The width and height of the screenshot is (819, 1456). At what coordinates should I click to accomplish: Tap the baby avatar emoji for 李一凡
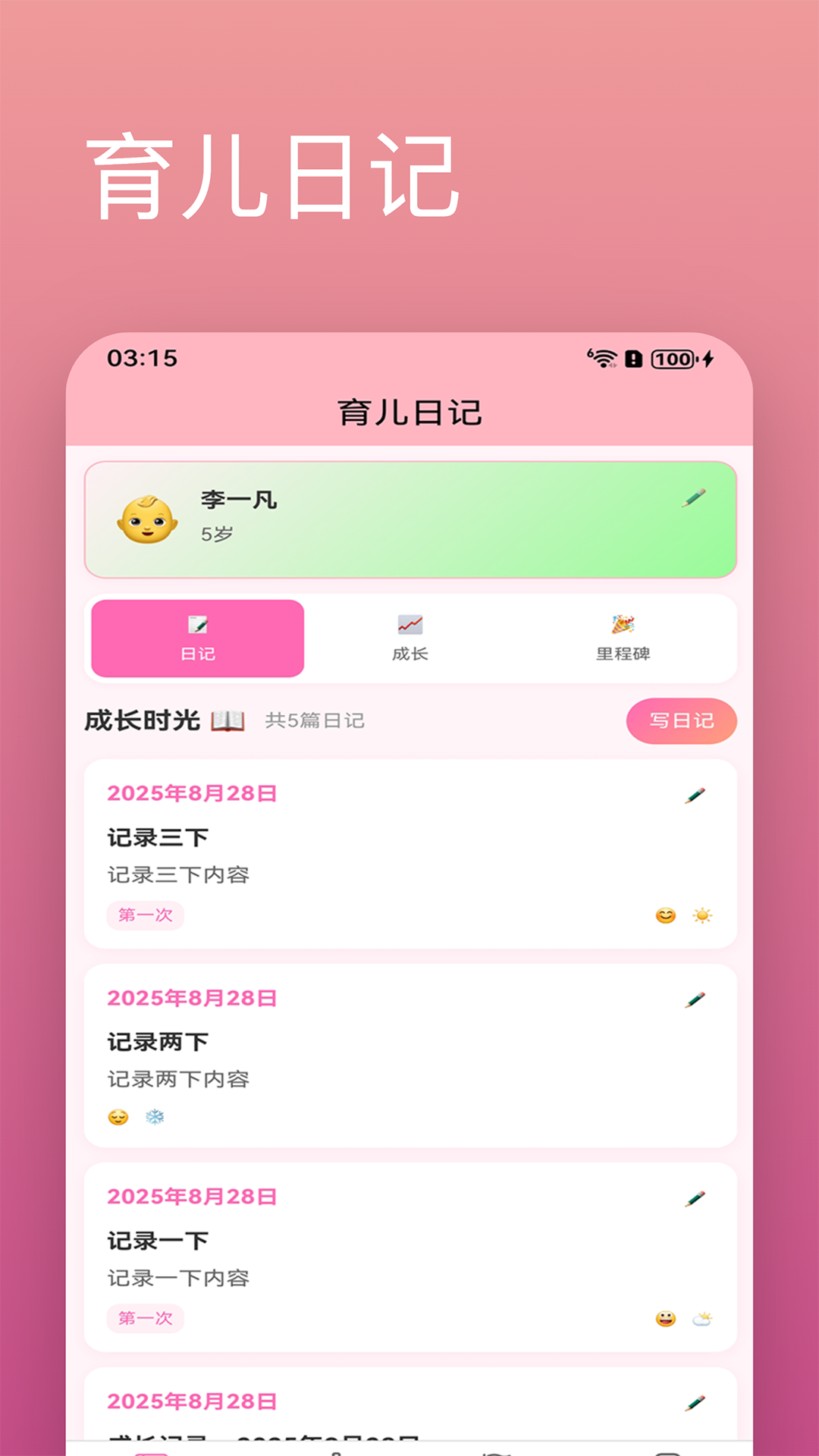pos(144,518)
